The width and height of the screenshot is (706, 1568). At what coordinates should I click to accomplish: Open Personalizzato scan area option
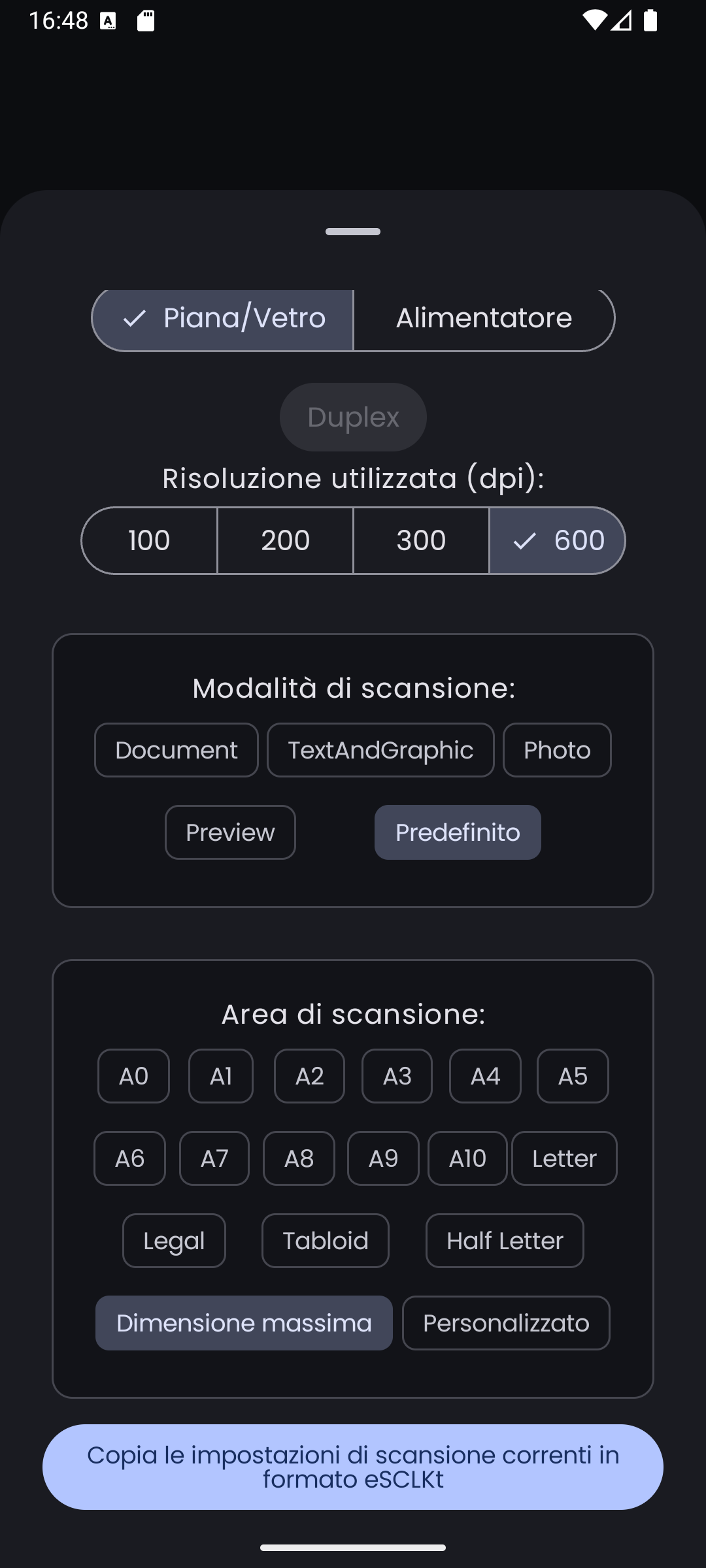pos(506,1323)
